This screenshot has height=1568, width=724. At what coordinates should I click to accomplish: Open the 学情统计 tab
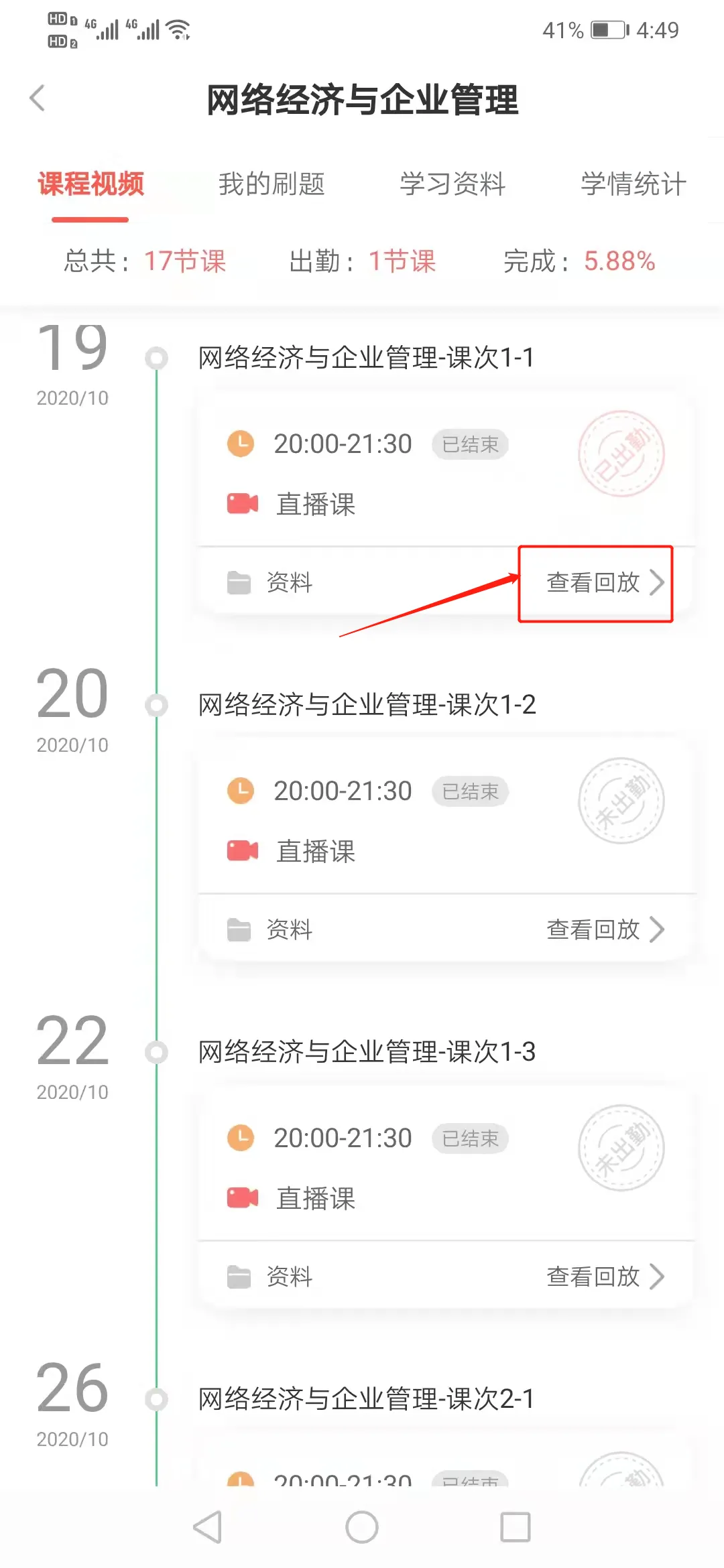pos(633,185)
